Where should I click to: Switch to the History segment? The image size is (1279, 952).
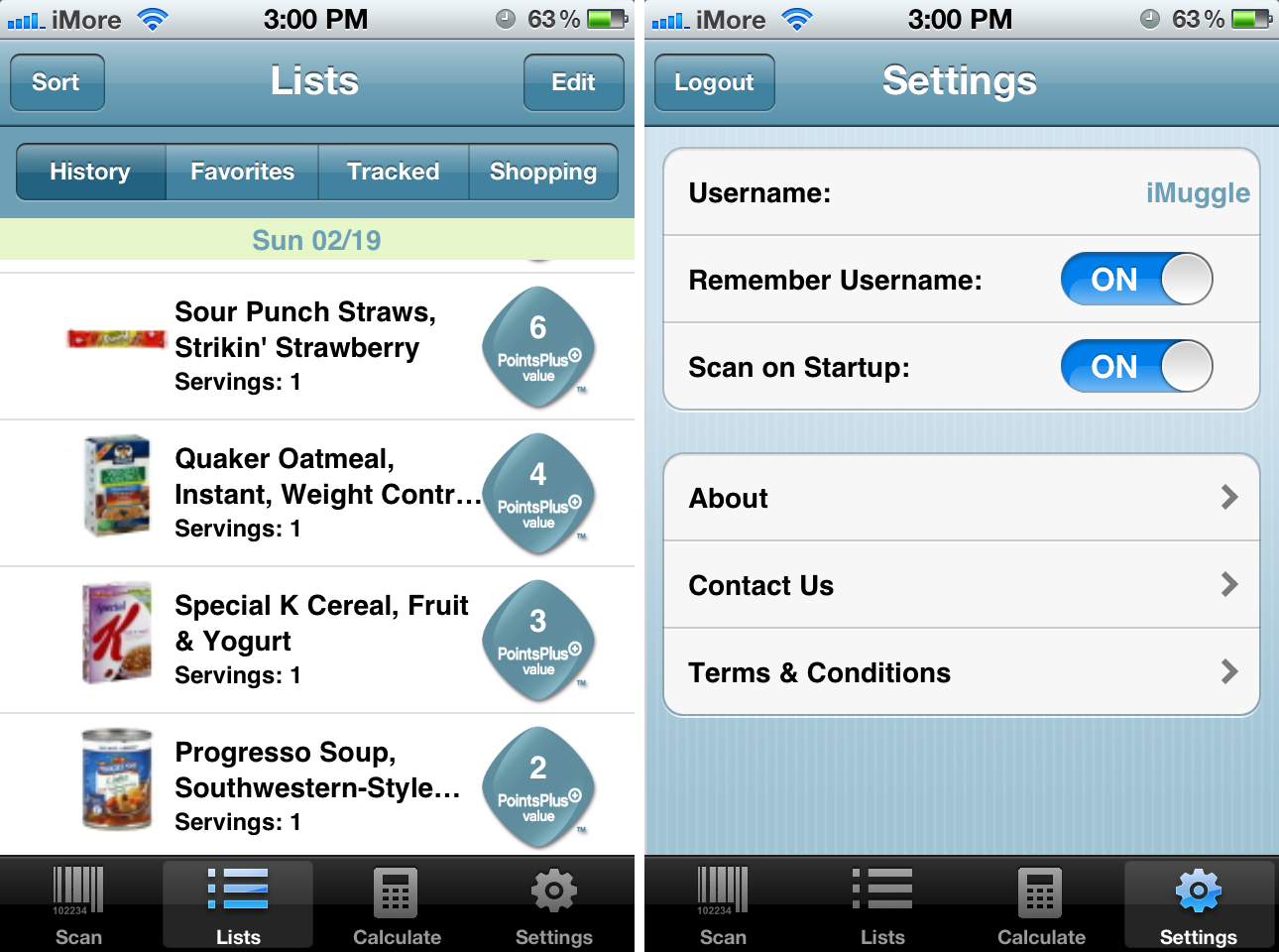pos(90,172)
